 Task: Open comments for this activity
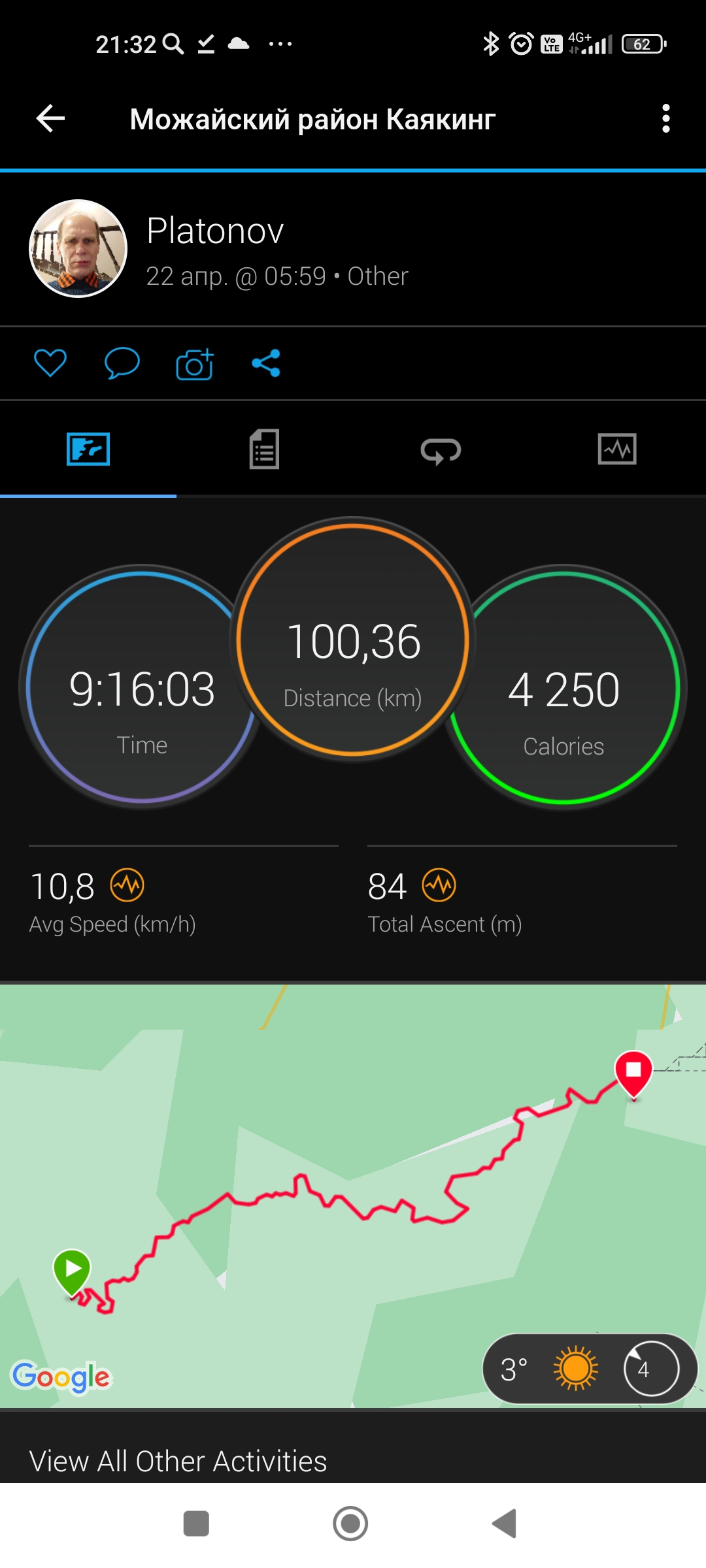(x=122, y=363)
